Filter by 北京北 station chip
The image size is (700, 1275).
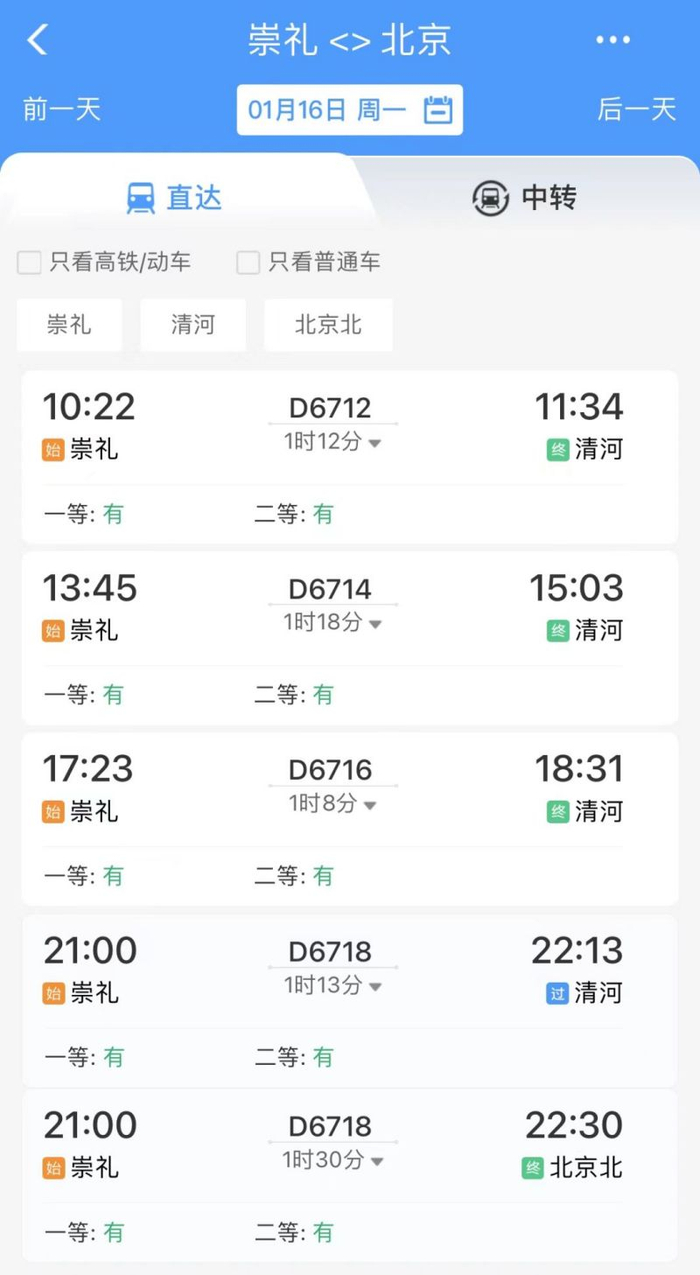click(x=328, y=325)
